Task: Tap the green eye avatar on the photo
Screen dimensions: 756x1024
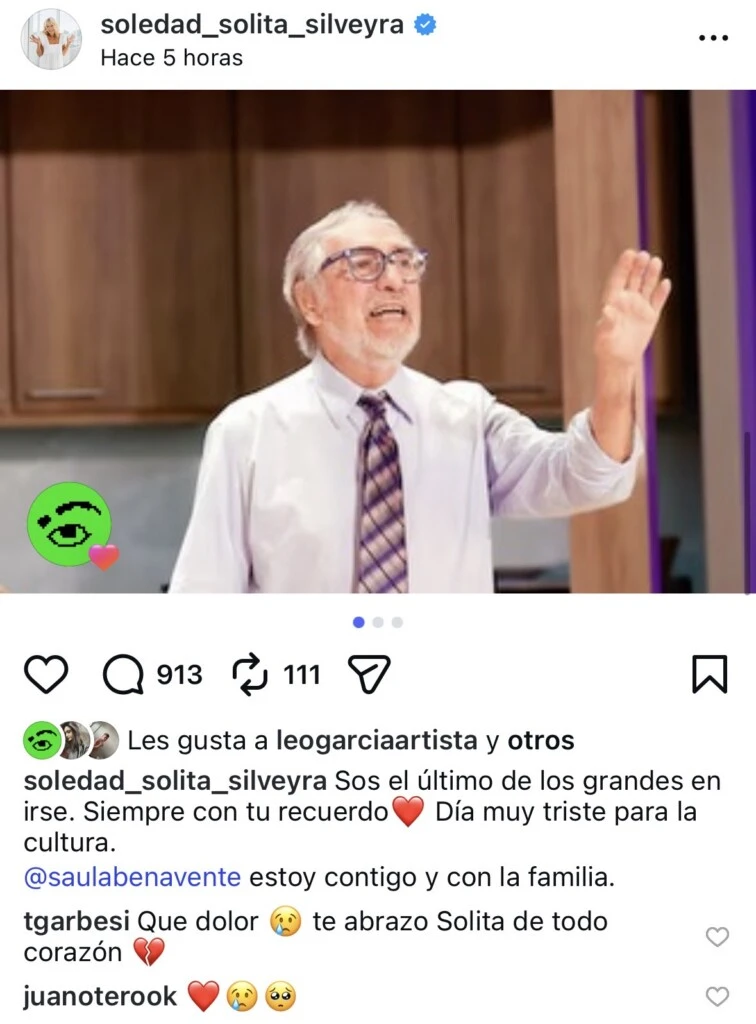Action: [68, 524]
